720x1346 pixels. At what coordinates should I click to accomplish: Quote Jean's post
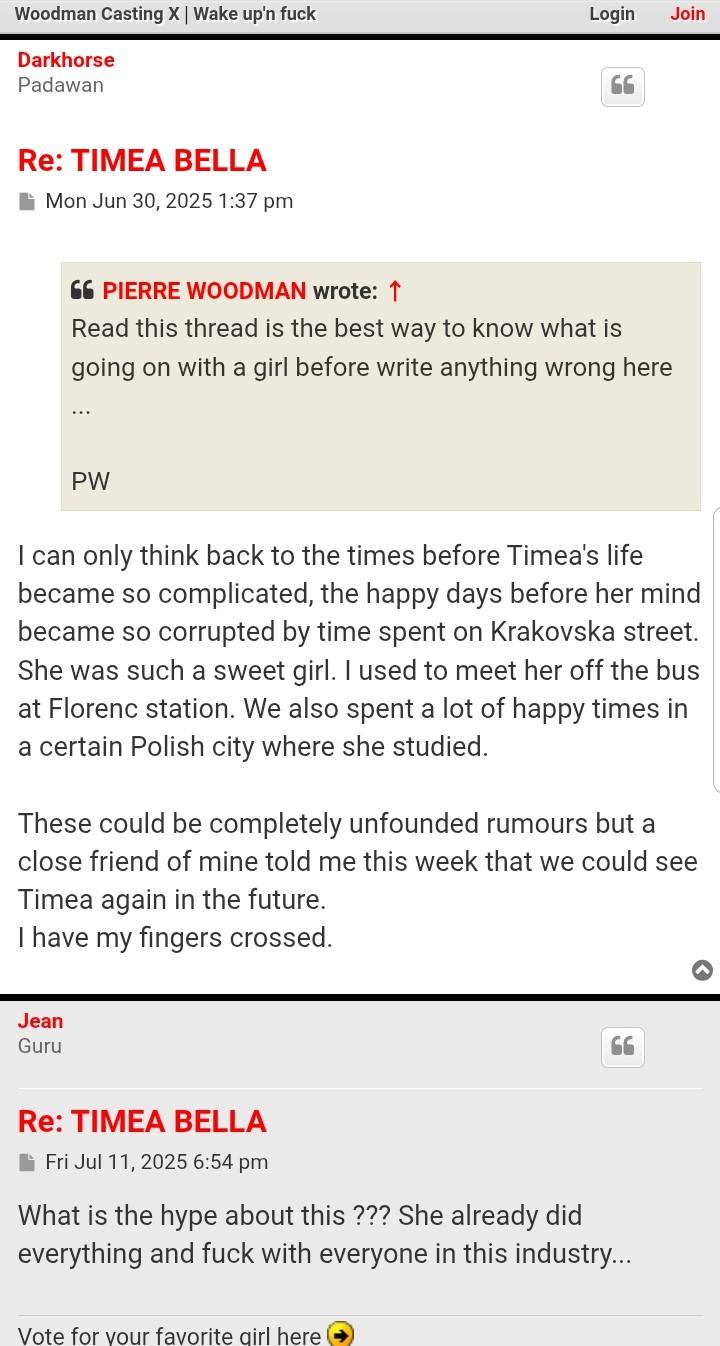(622, 1047)
